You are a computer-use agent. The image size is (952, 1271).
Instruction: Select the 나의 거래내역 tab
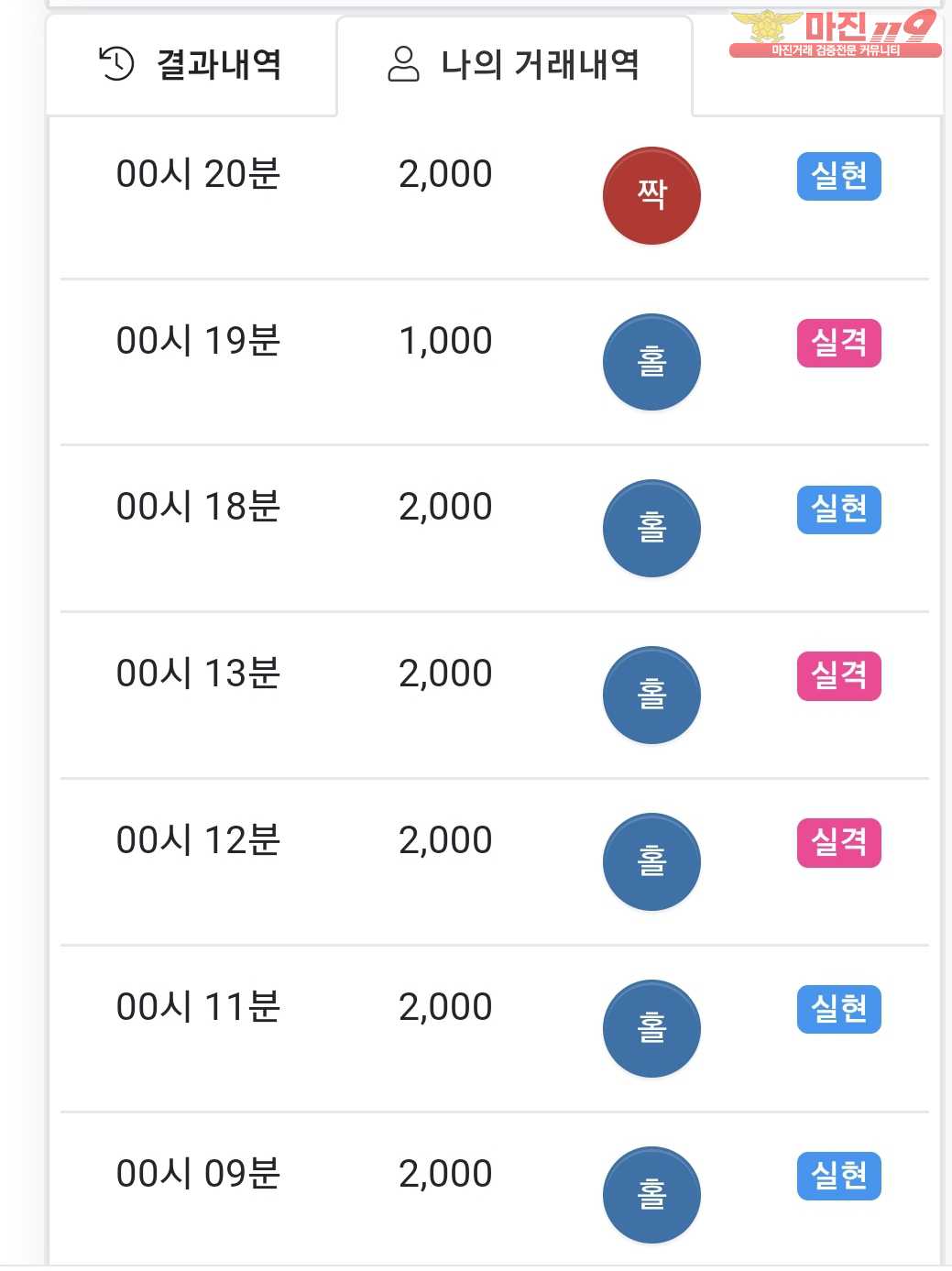[x=514, y=65]
